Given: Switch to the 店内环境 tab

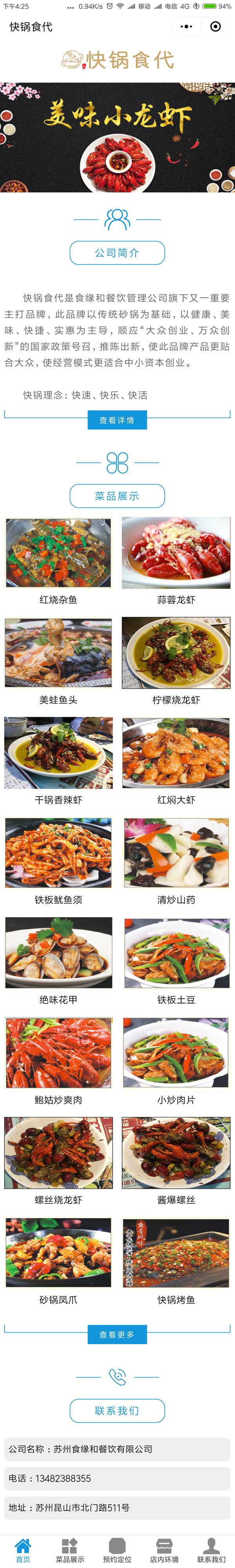Looking at the screenshot, I should pos(164,1550).
